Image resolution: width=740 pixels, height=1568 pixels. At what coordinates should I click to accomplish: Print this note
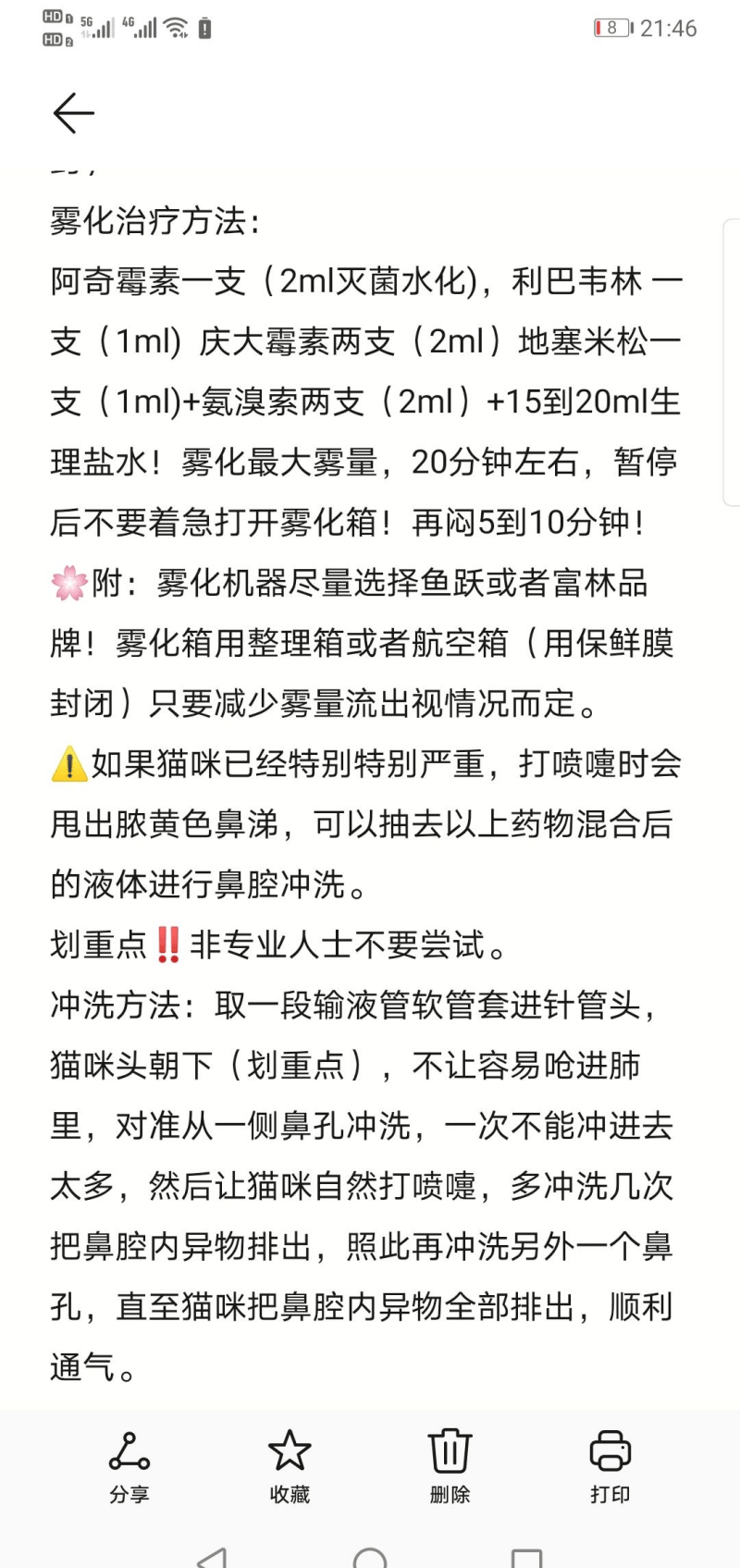click(x=610, y=1465)
